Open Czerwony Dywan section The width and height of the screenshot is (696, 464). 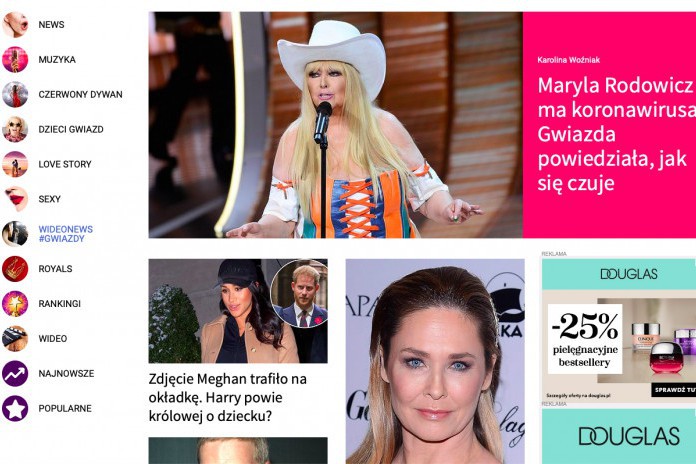80,95
